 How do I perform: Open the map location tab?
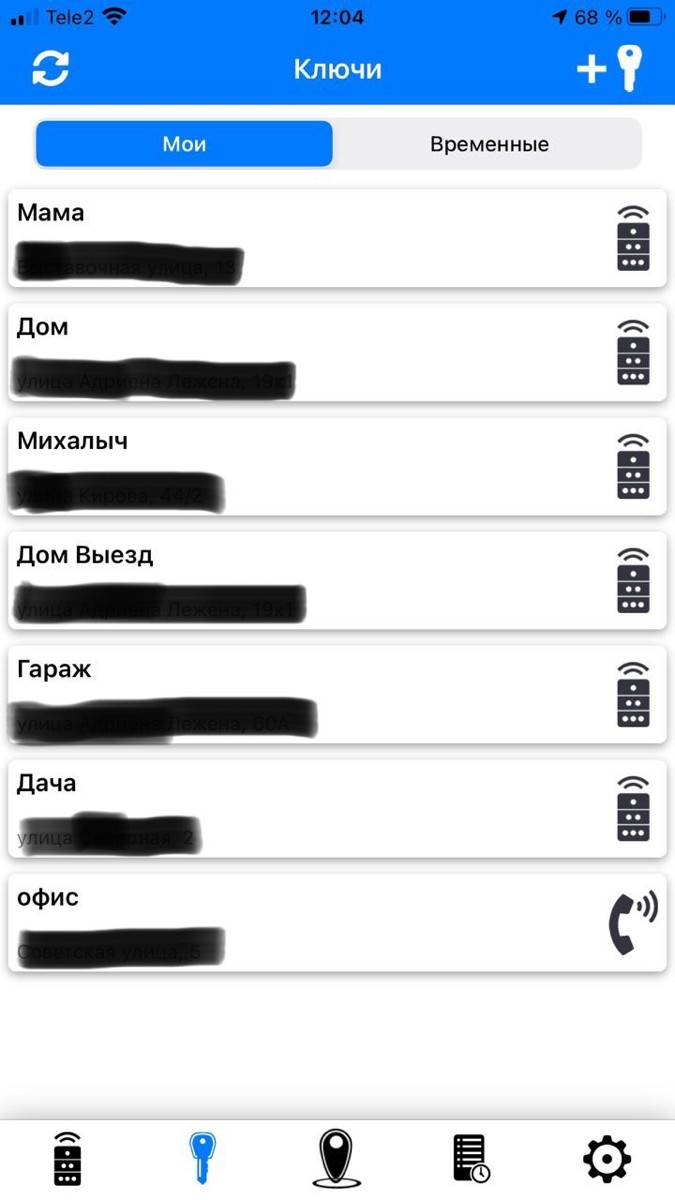tap(336, 1158)
